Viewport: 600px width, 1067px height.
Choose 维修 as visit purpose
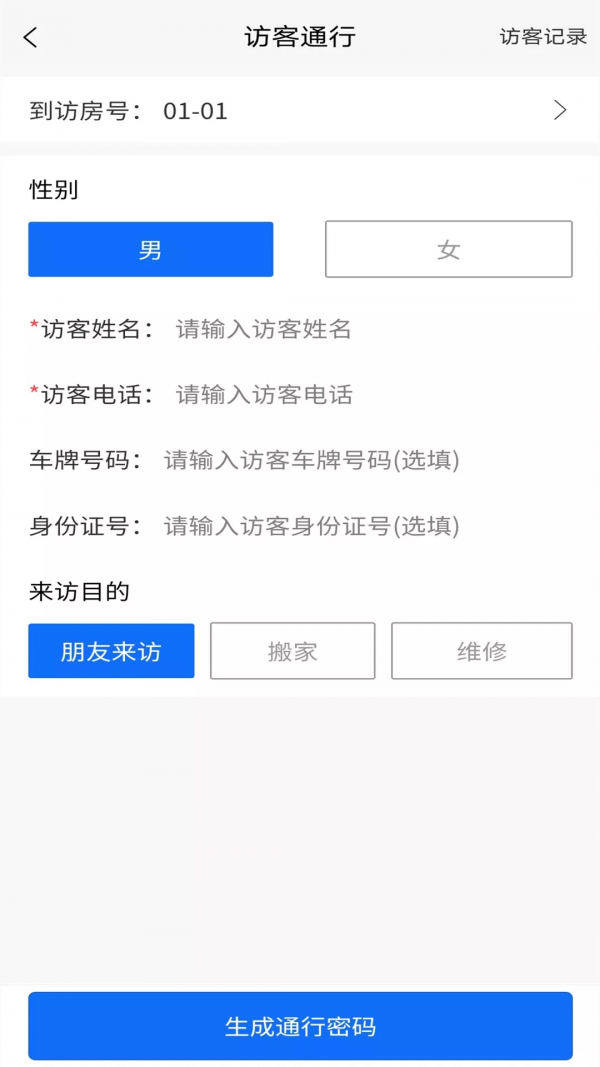tap(481, 651)
